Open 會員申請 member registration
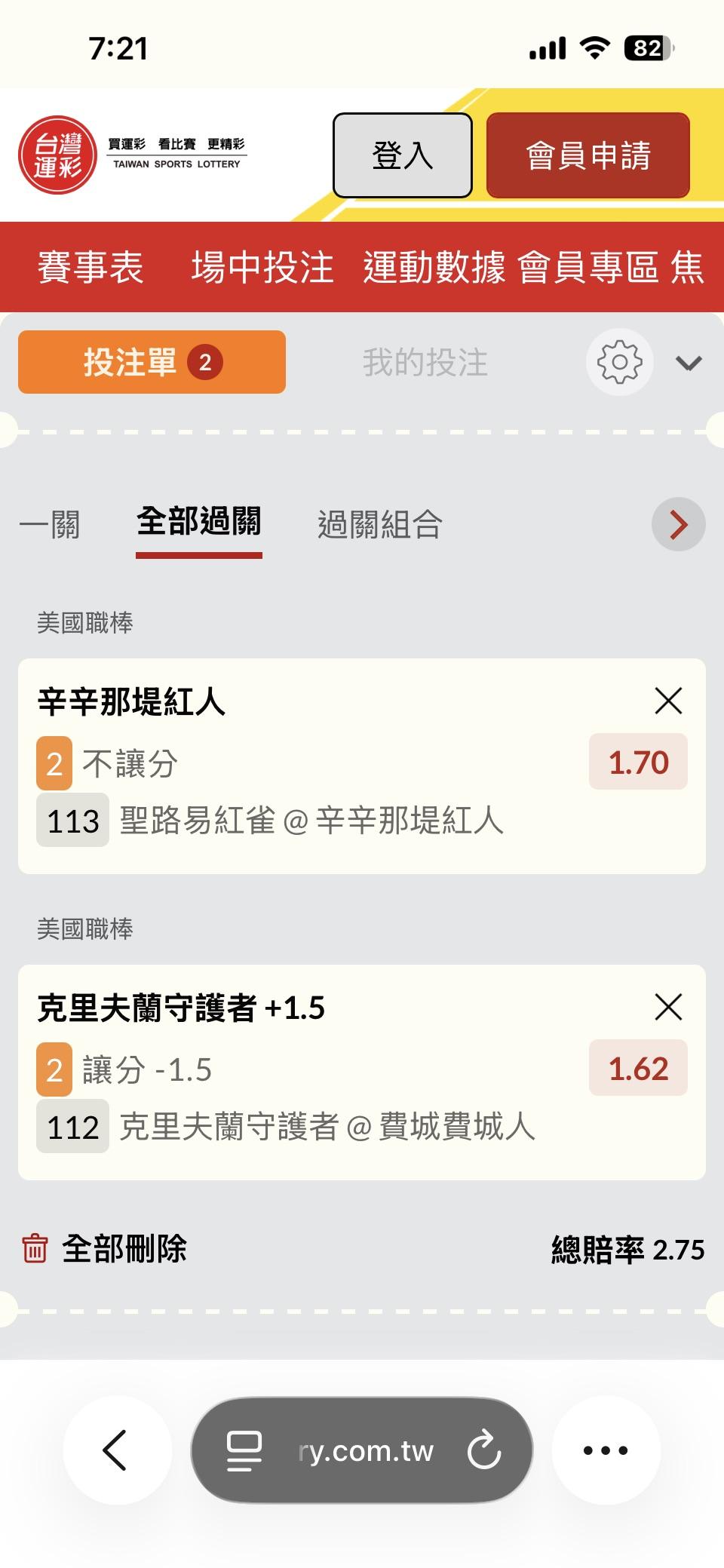The image size is (724, 1568). coord(588,155)
